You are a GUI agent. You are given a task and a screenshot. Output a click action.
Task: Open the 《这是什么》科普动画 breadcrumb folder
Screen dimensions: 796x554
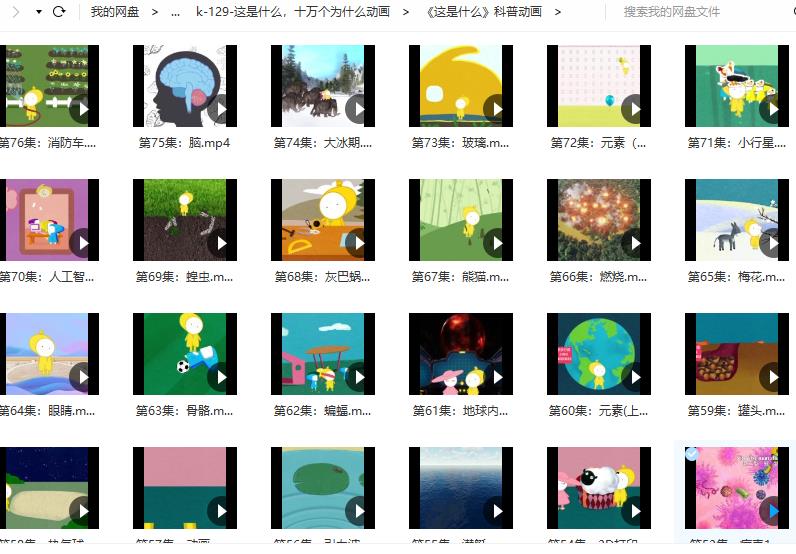click(x=483, y=12)
